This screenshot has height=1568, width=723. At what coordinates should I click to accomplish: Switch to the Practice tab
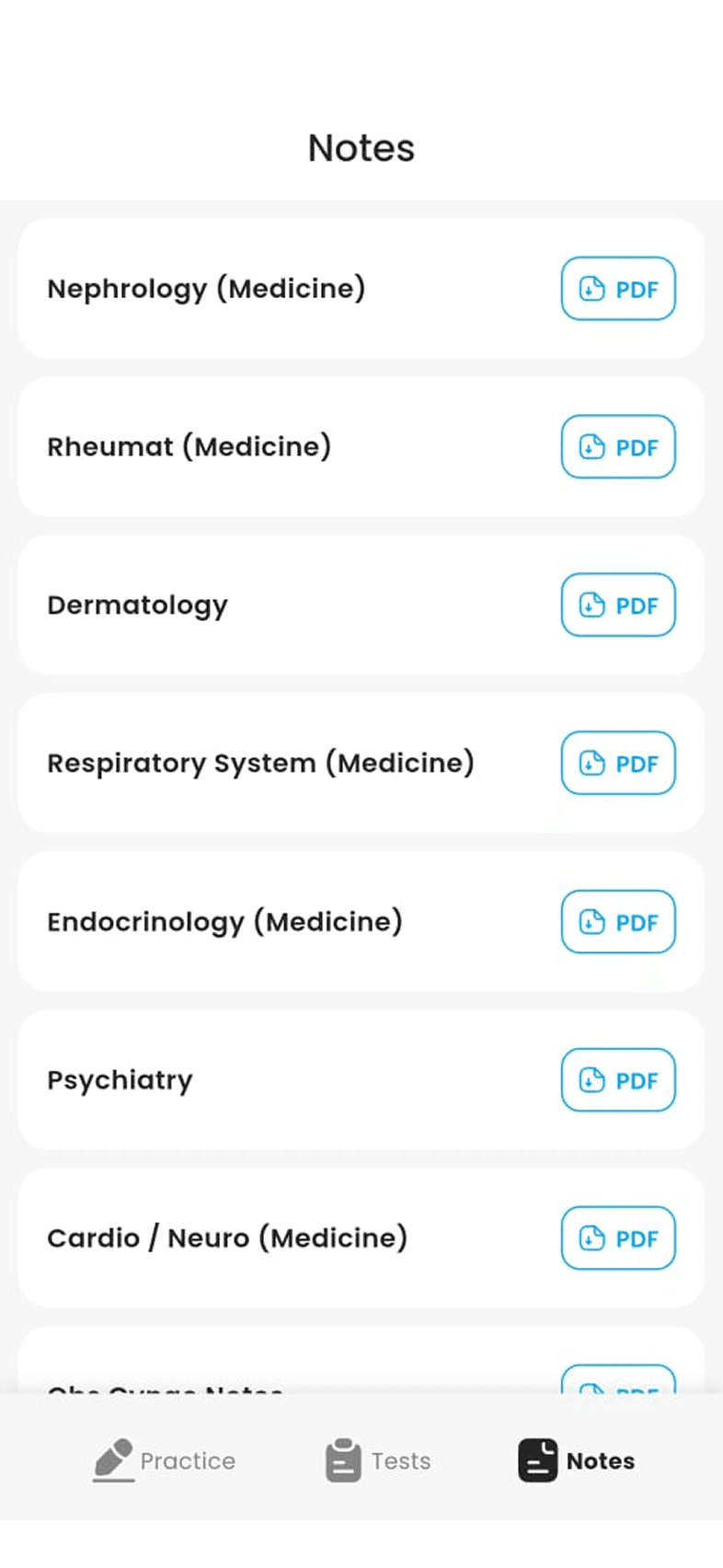166,1461
